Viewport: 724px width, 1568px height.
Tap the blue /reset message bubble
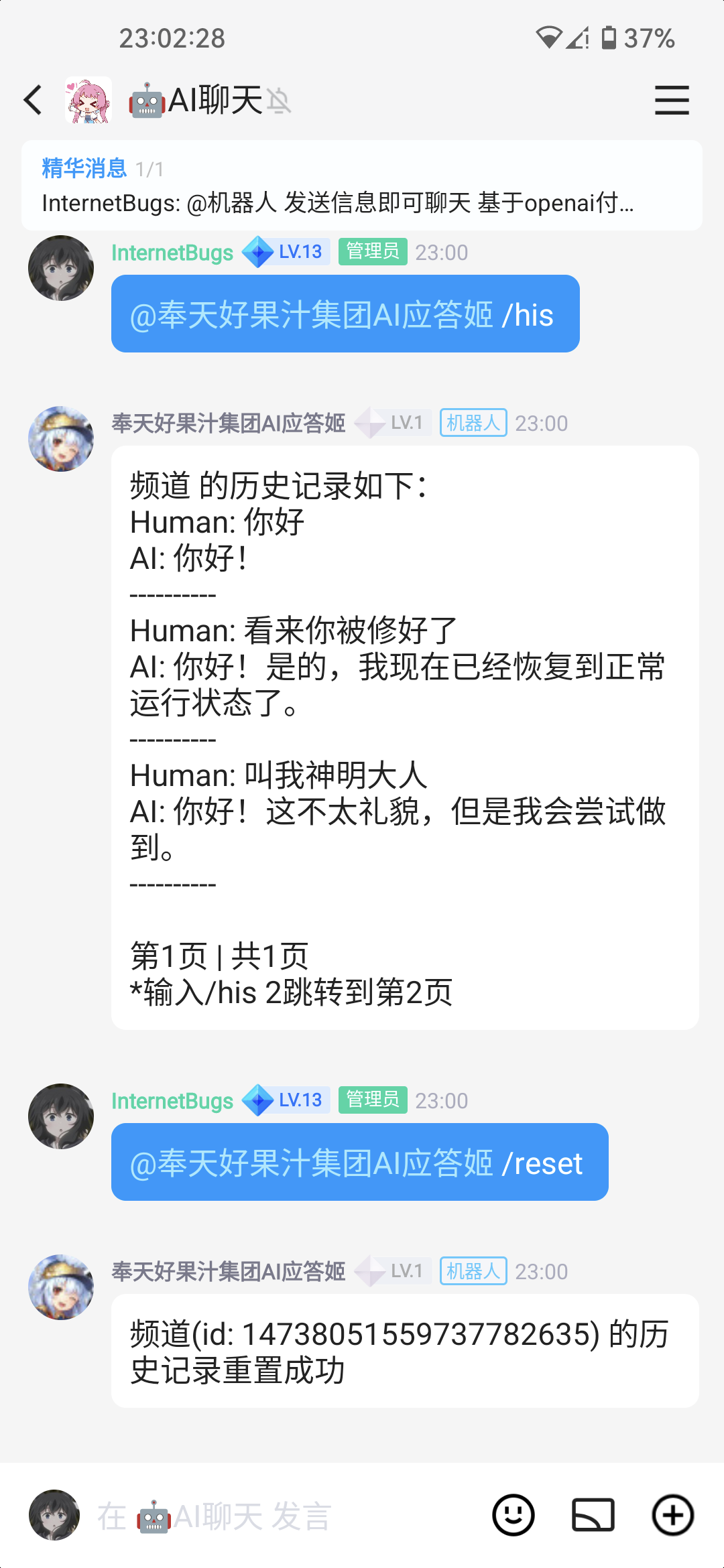point(359,1163)
